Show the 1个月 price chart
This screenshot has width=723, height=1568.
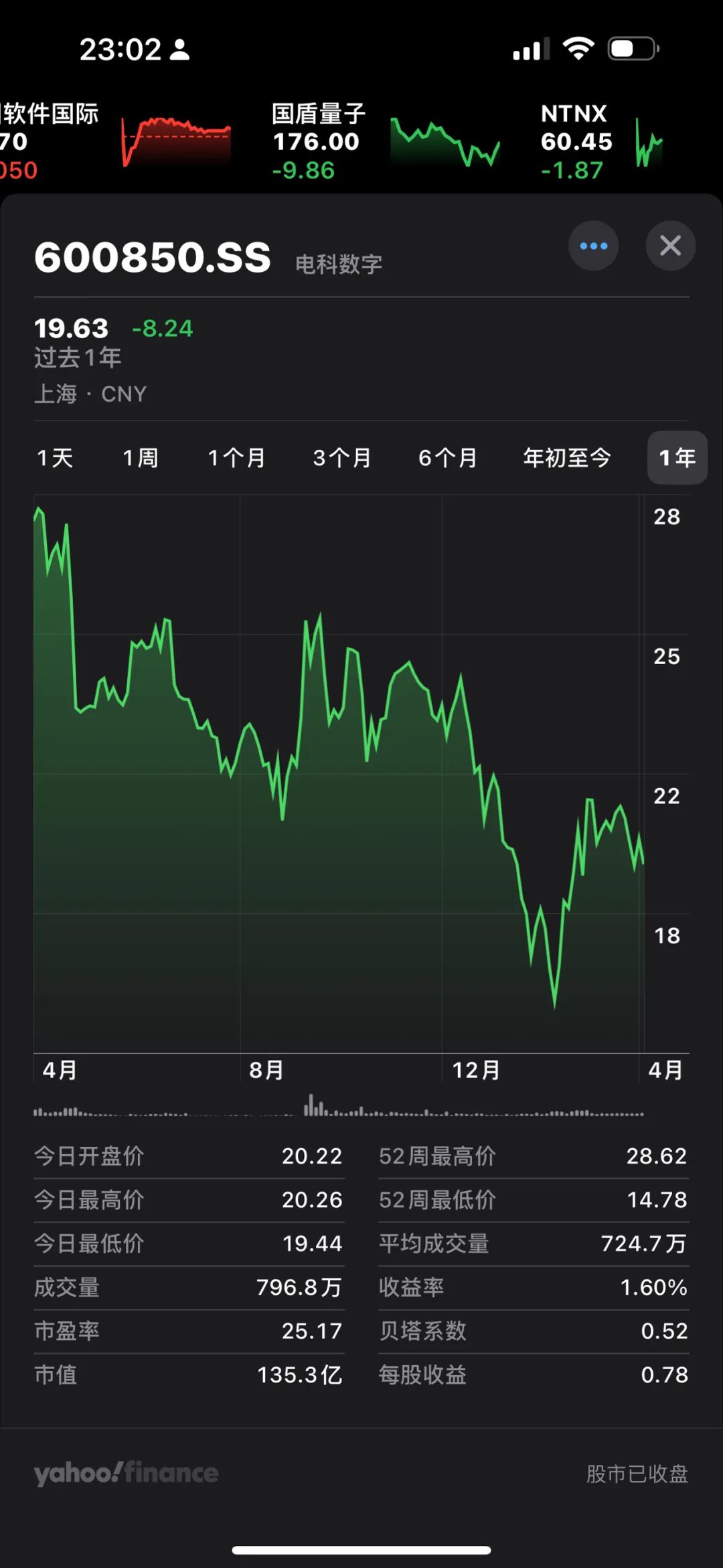point(236,458)
